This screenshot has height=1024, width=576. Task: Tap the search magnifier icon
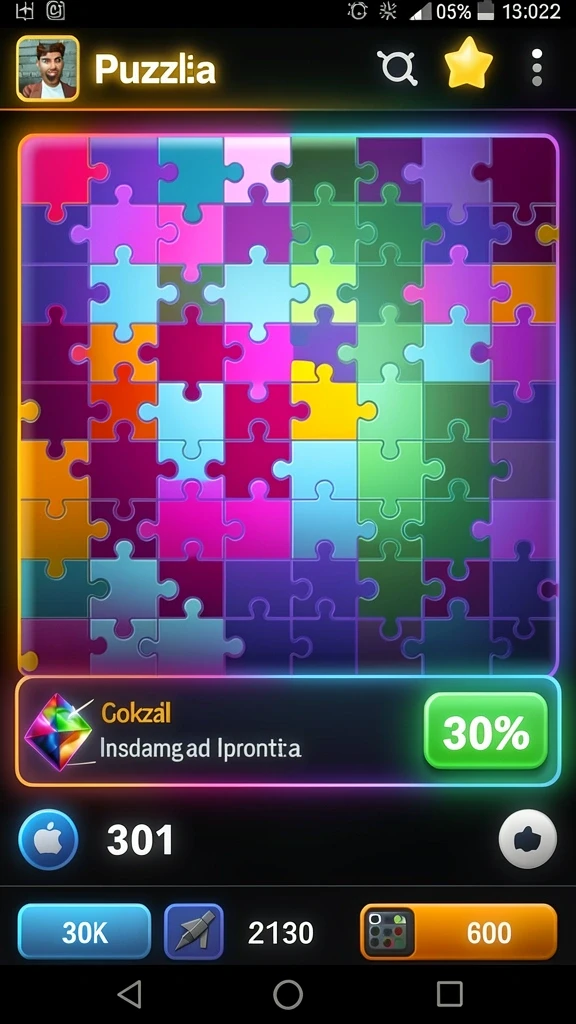[x=397, y=67]
